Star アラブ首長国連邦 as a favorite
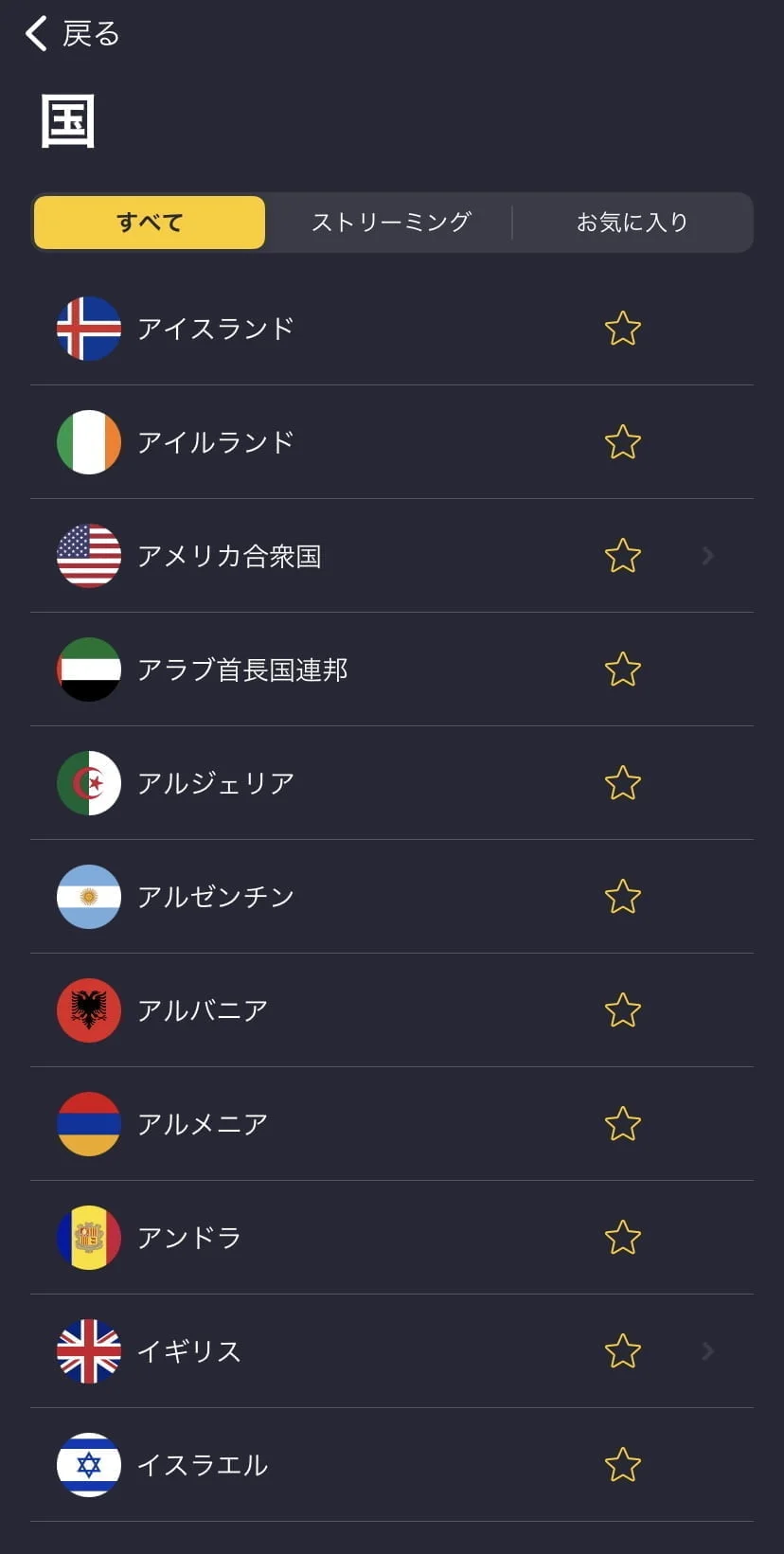784x1554 pixels. point(622,670)
